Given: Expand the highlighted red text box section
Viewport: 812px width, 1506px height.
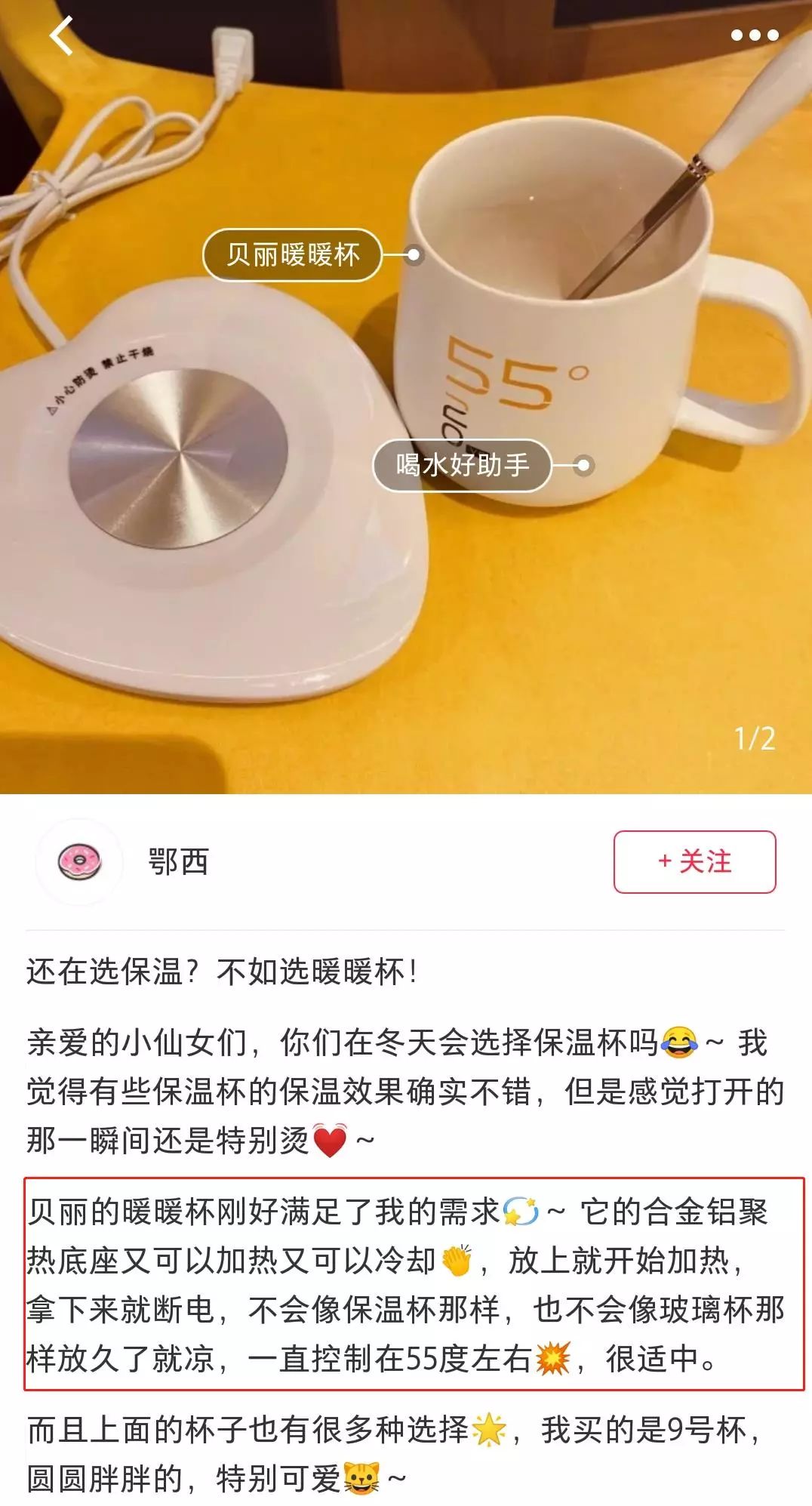Looking at the screenshot, I should 406,1276.
